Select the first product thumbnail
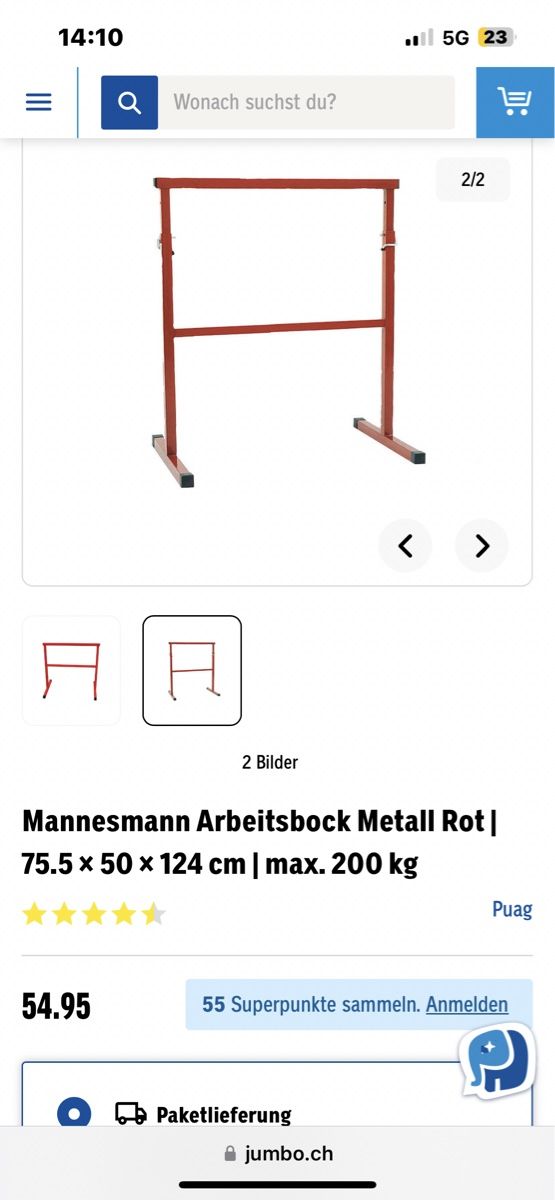Image resolution: width=555 pixels, height=1200 pixels. coord(71,670)
